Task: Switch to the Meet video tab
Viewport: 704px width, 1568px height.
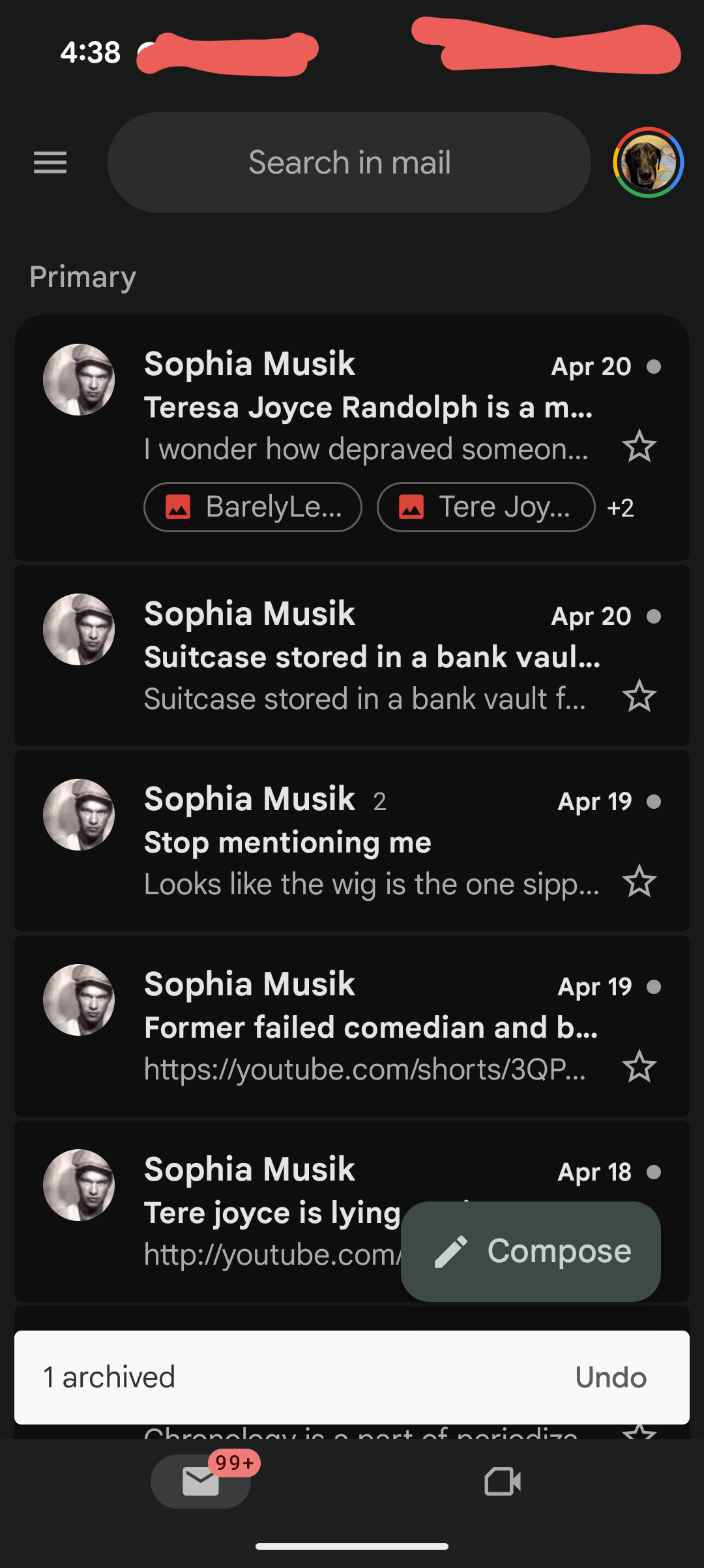Action: pos(503,1481)
